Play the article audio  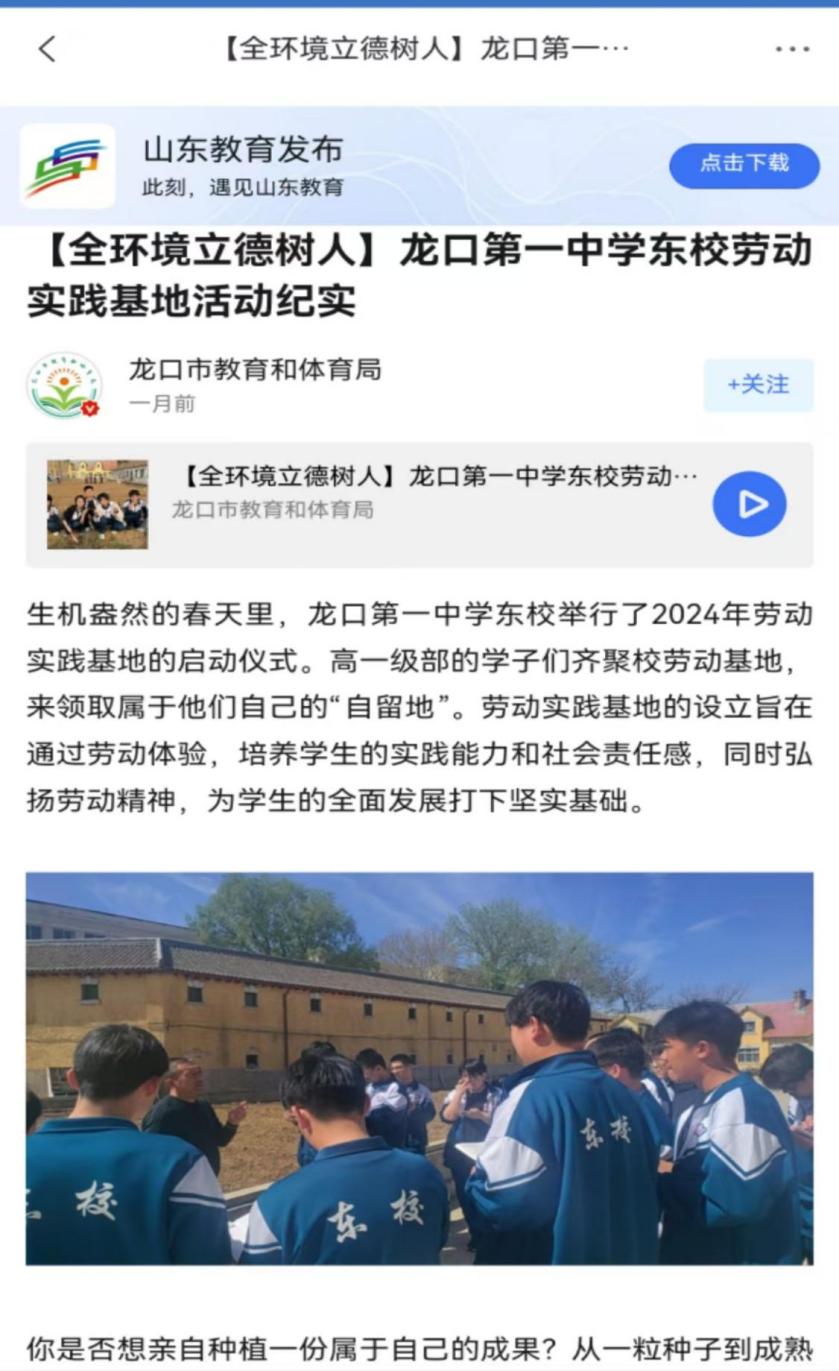tap(749, 505)
